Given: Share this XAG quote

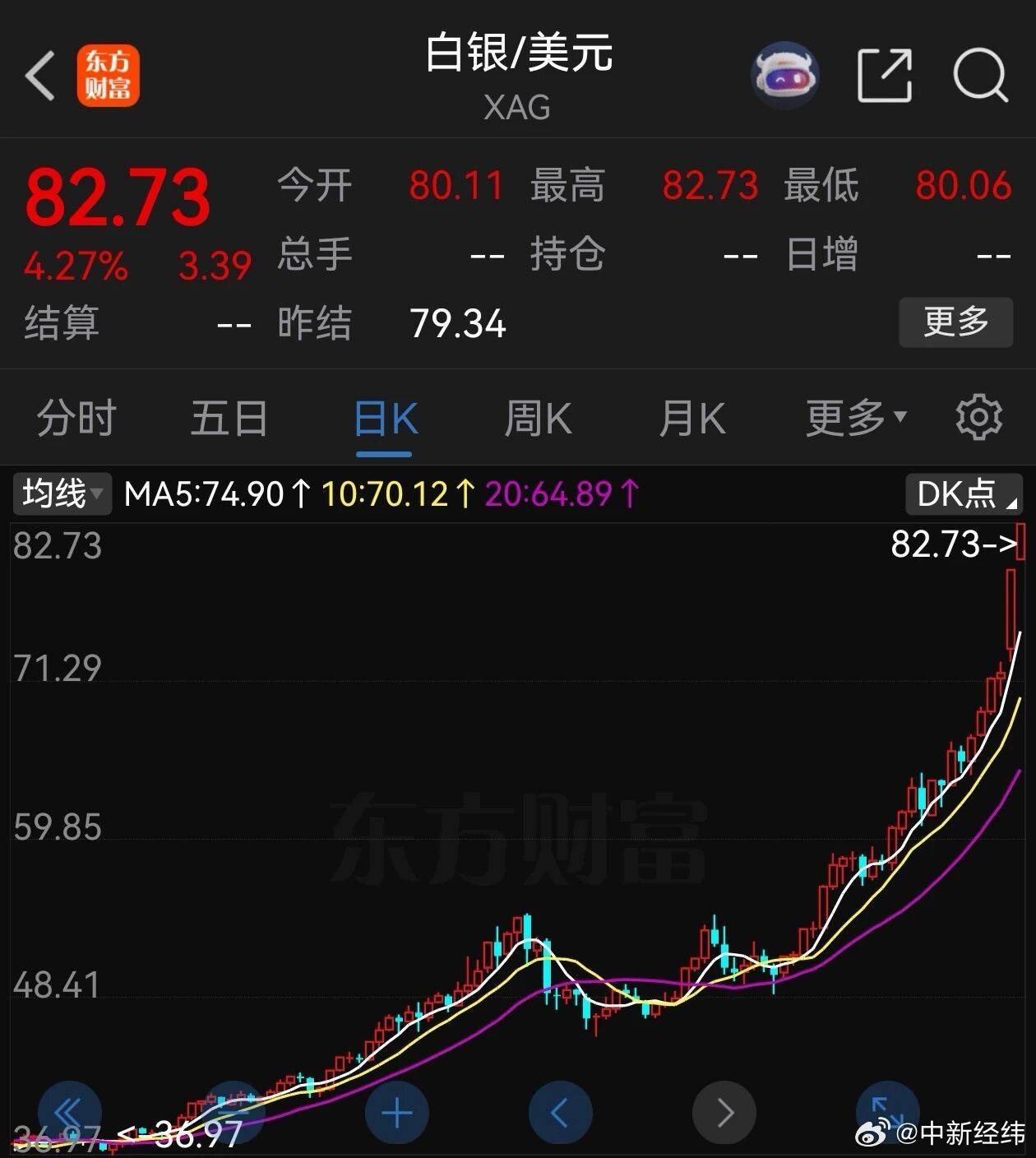Looking at the screenshot, I should coord(885,76).
